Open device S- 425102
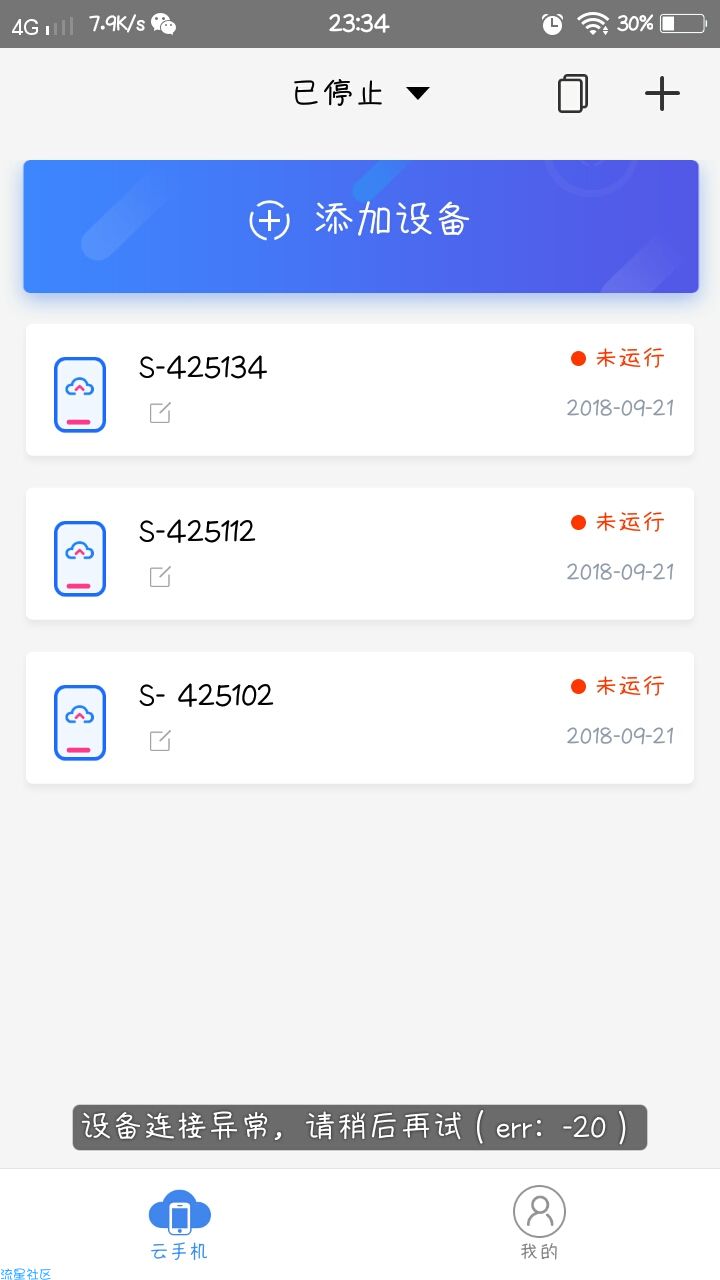Viewport: 720px width, 1280px height. (x=360, y=718)
